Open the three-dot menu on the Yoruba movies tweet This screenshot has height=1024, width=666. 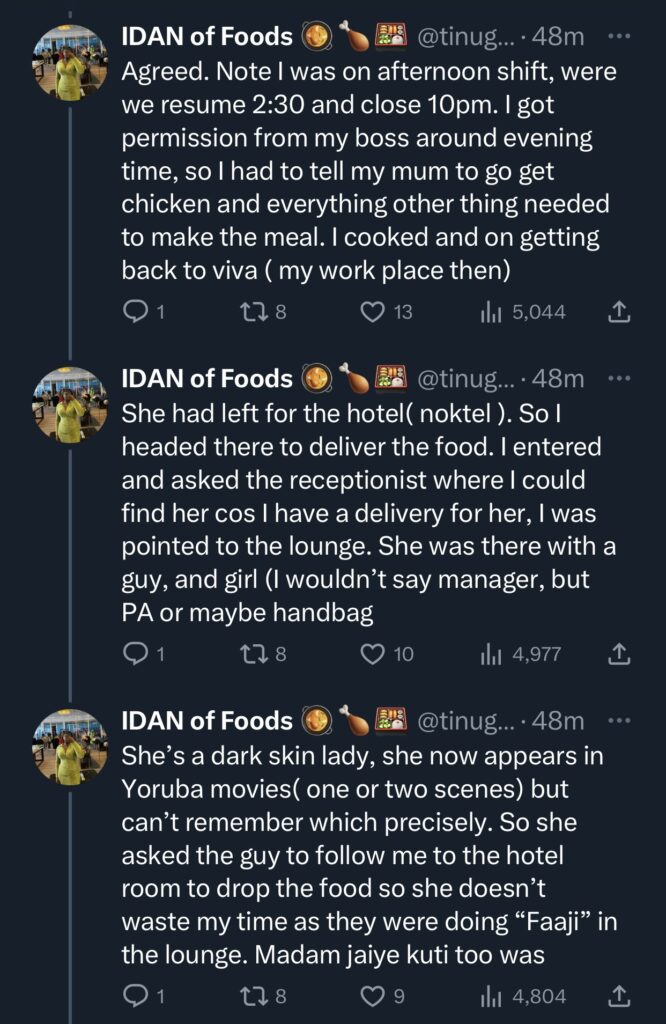(620, 721)
